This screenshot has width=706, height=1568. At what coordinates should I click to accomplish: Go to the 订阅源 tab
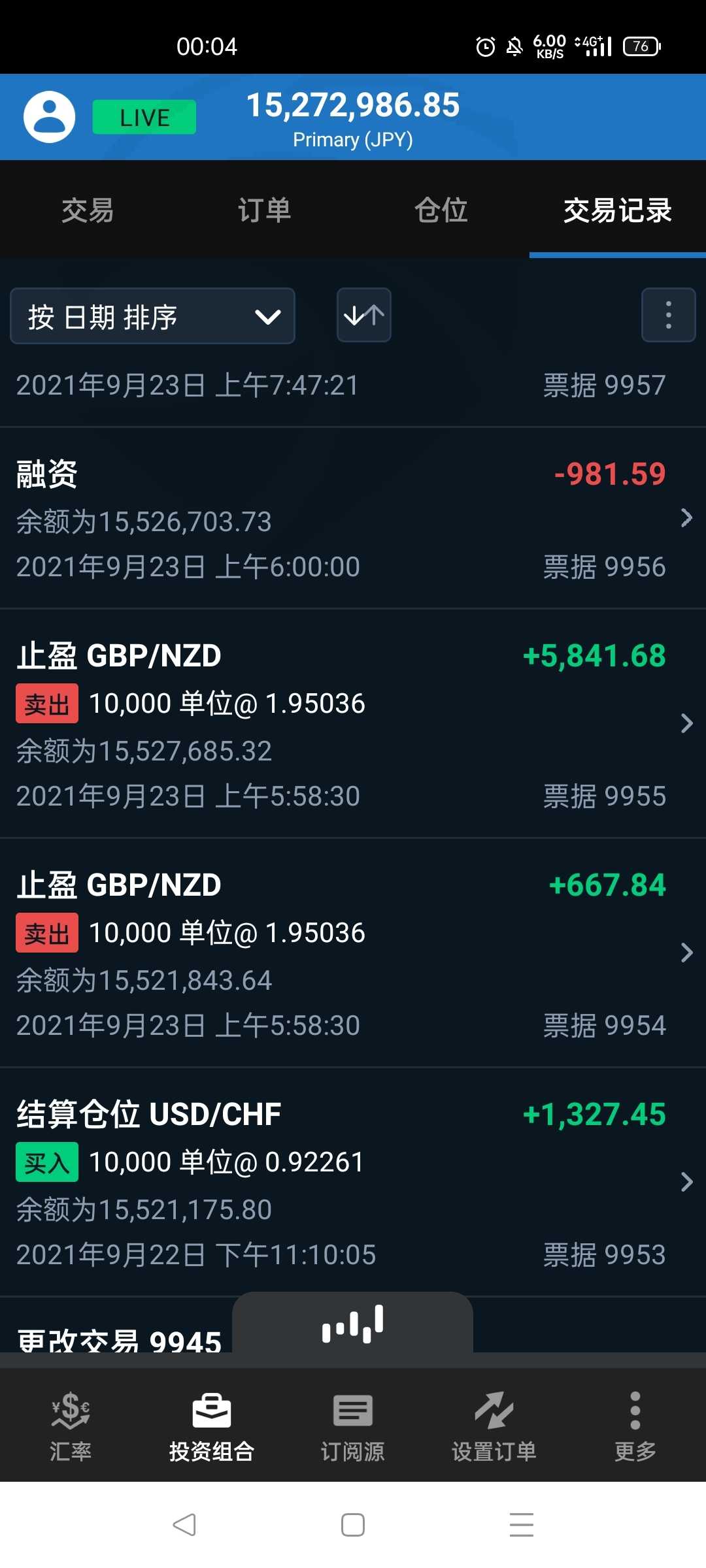coord(353,1426)
